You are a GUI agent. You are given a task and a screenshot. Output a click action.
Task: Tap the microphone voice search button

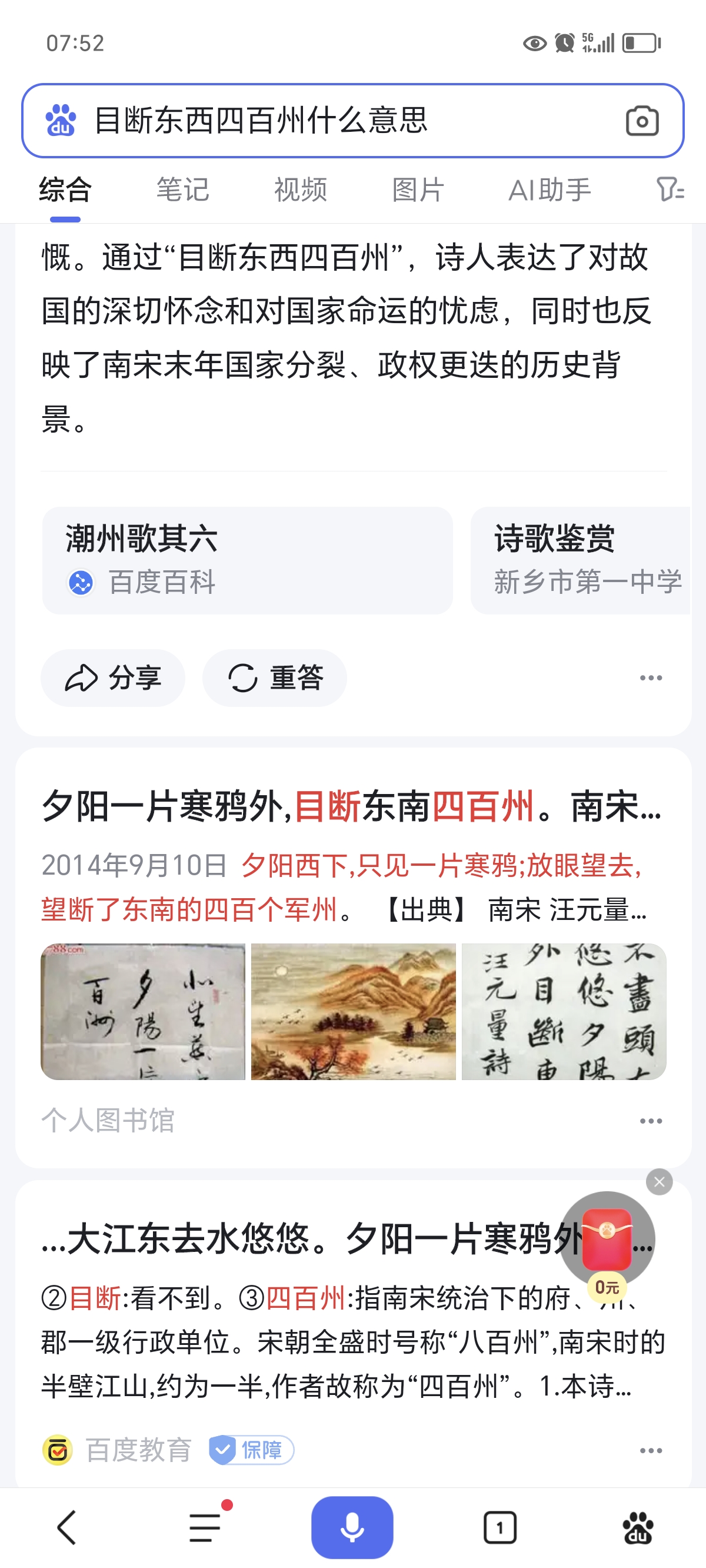pos(352,1526)
